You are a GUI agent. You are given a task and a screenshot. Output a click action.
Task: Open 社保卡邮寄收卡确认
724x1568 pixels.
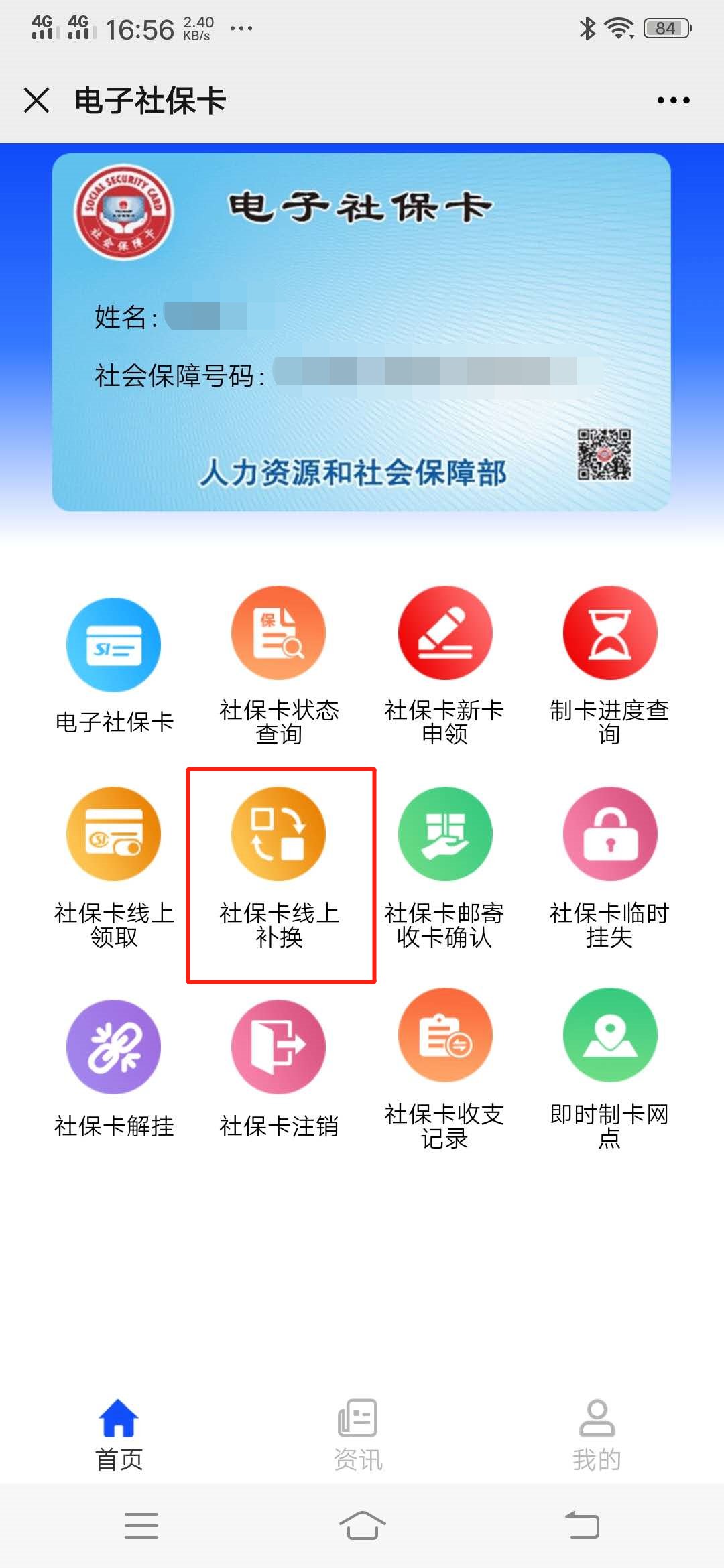coord(444,834)
